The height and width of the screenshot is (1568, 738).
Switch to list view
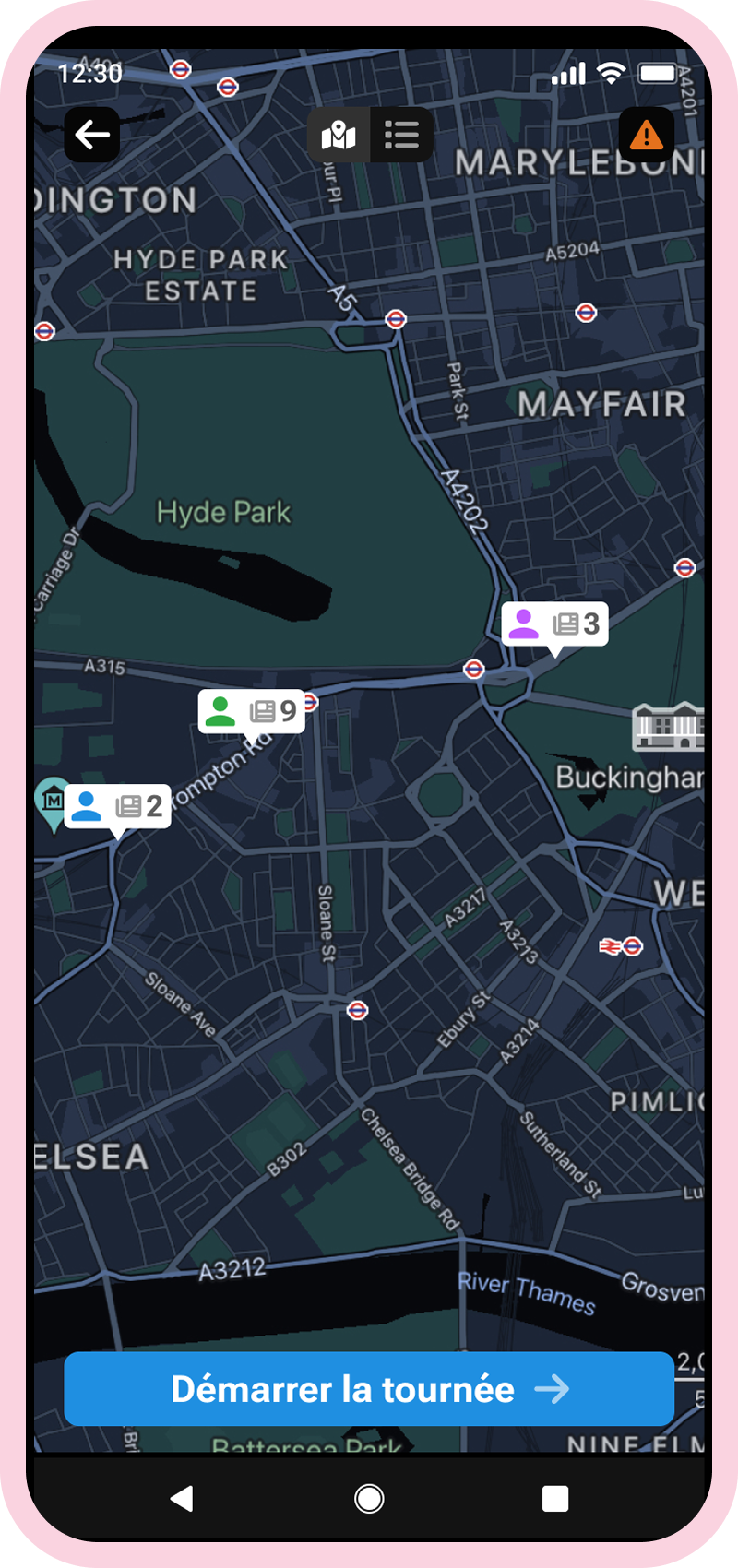tap(401, 135)
